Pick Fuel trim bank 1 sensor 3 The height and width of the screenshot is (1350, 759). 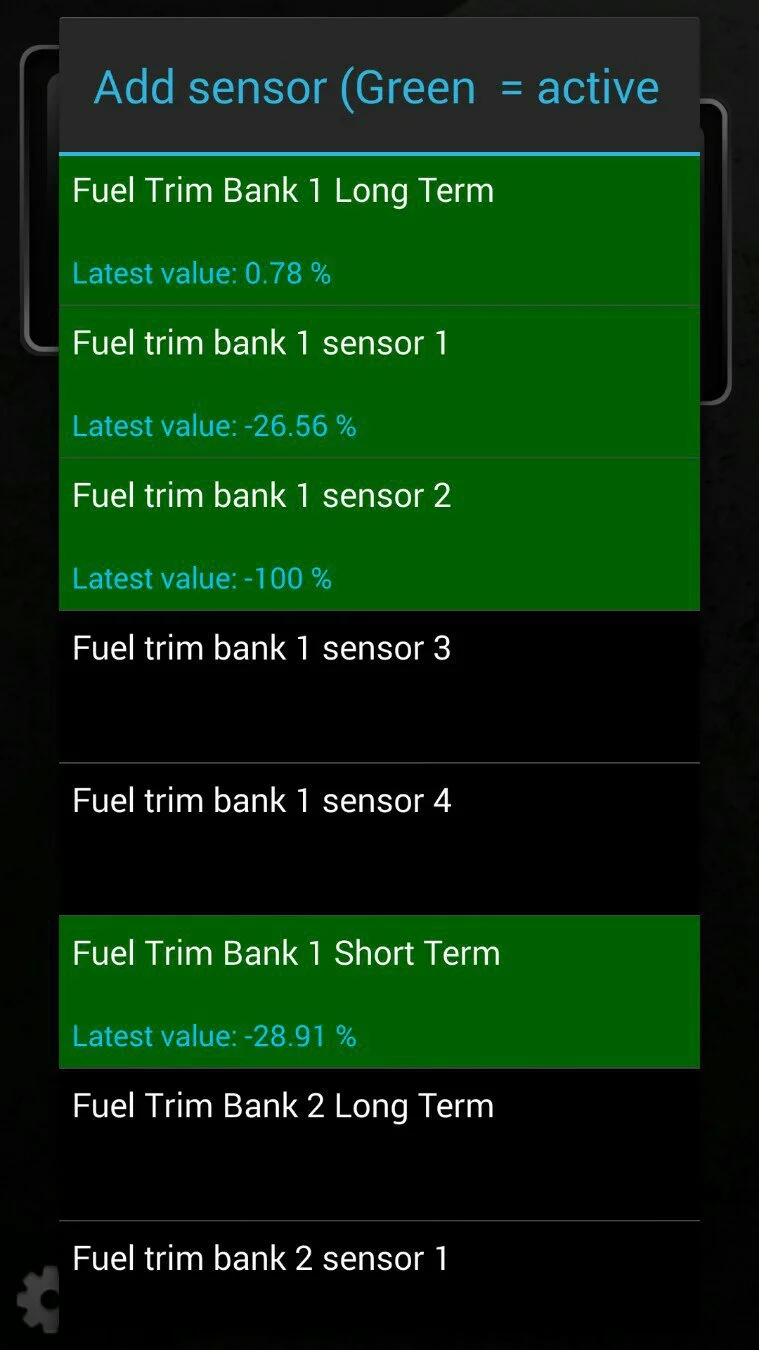point(379,687)
